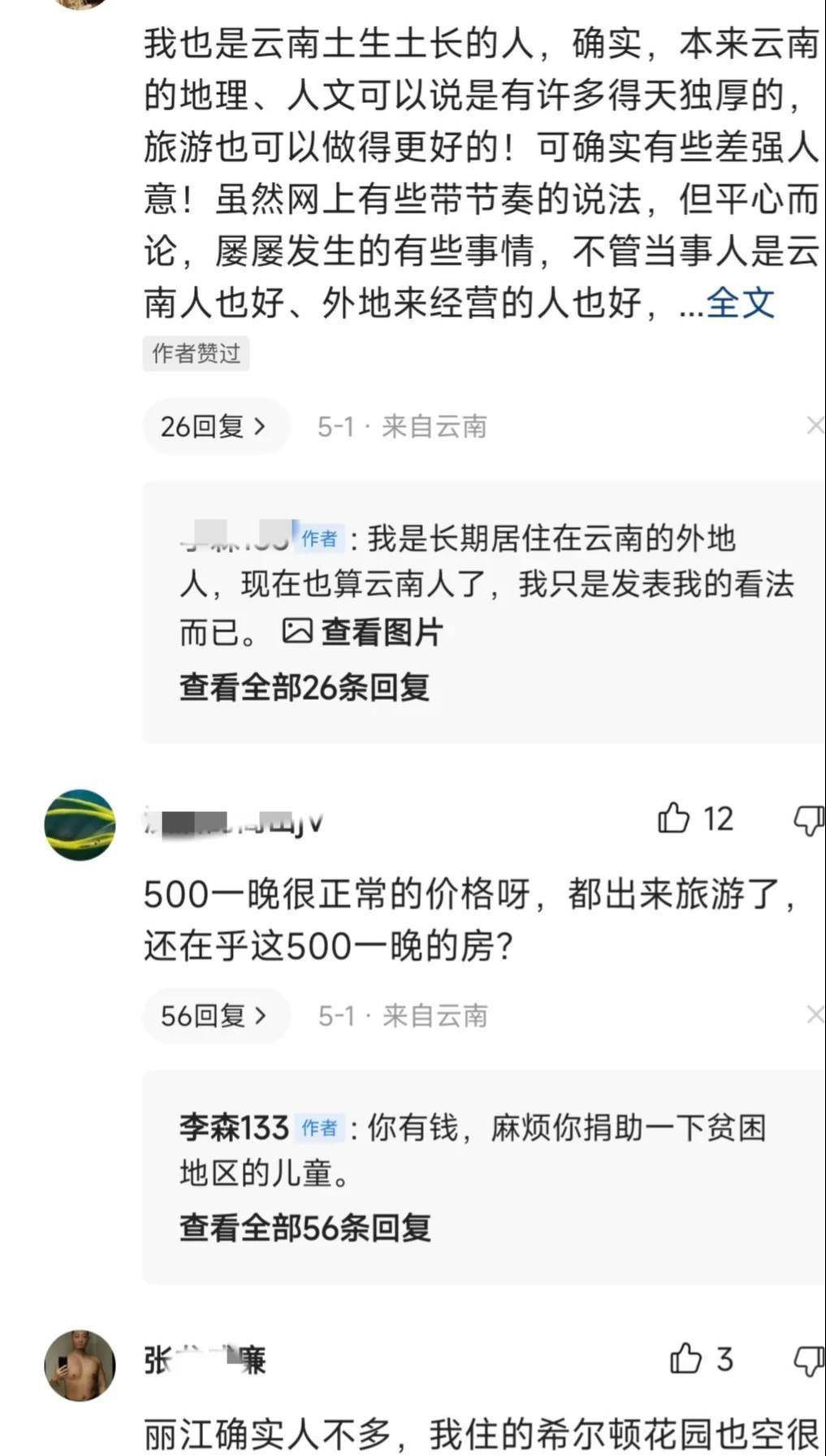Like the 丽江确实人不多 comment
Screen dimensions: 826x1456
click(685, 1359)
